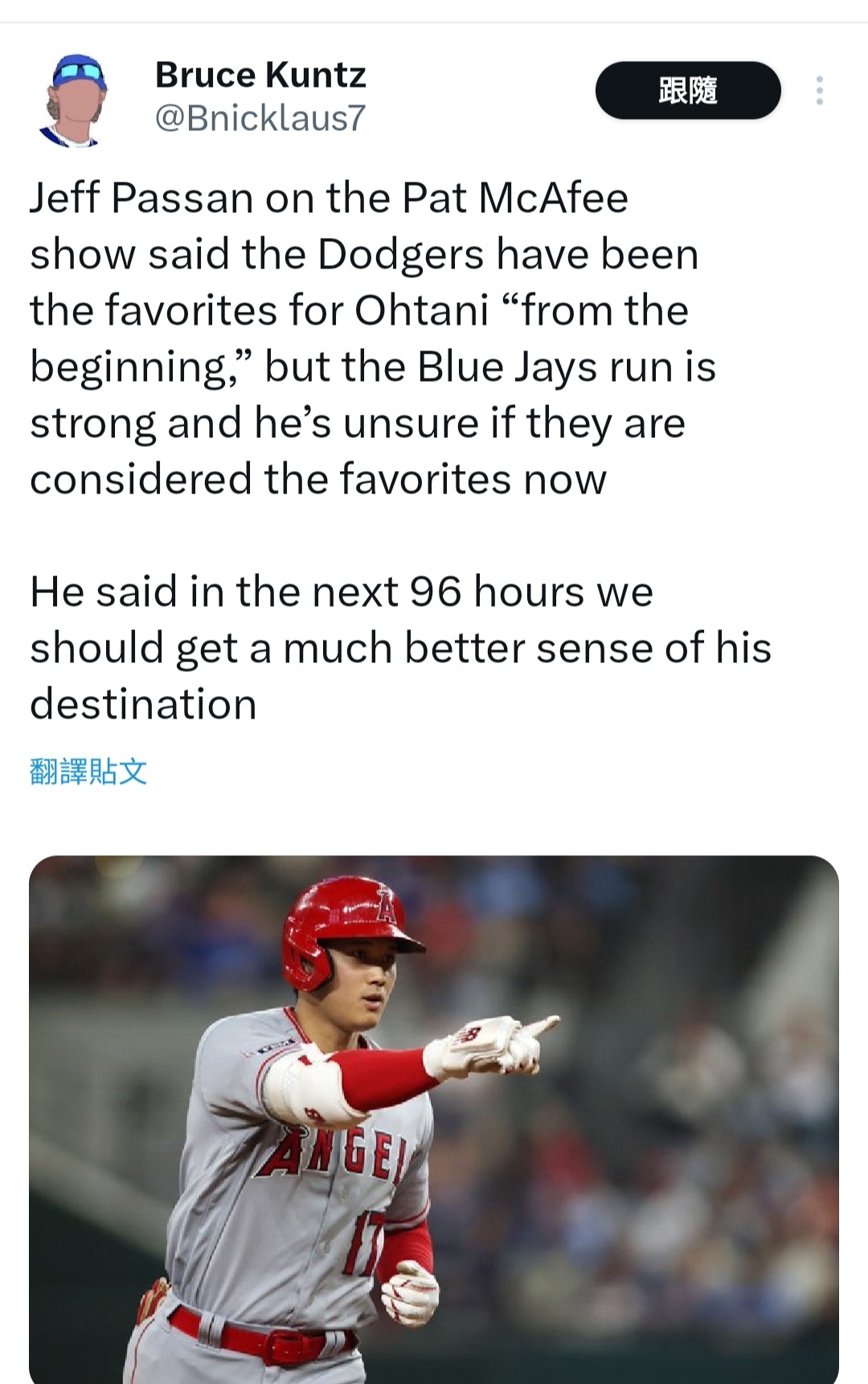
Task: Translate the post via 翻譯貼文
Action: tap(88, 772)
